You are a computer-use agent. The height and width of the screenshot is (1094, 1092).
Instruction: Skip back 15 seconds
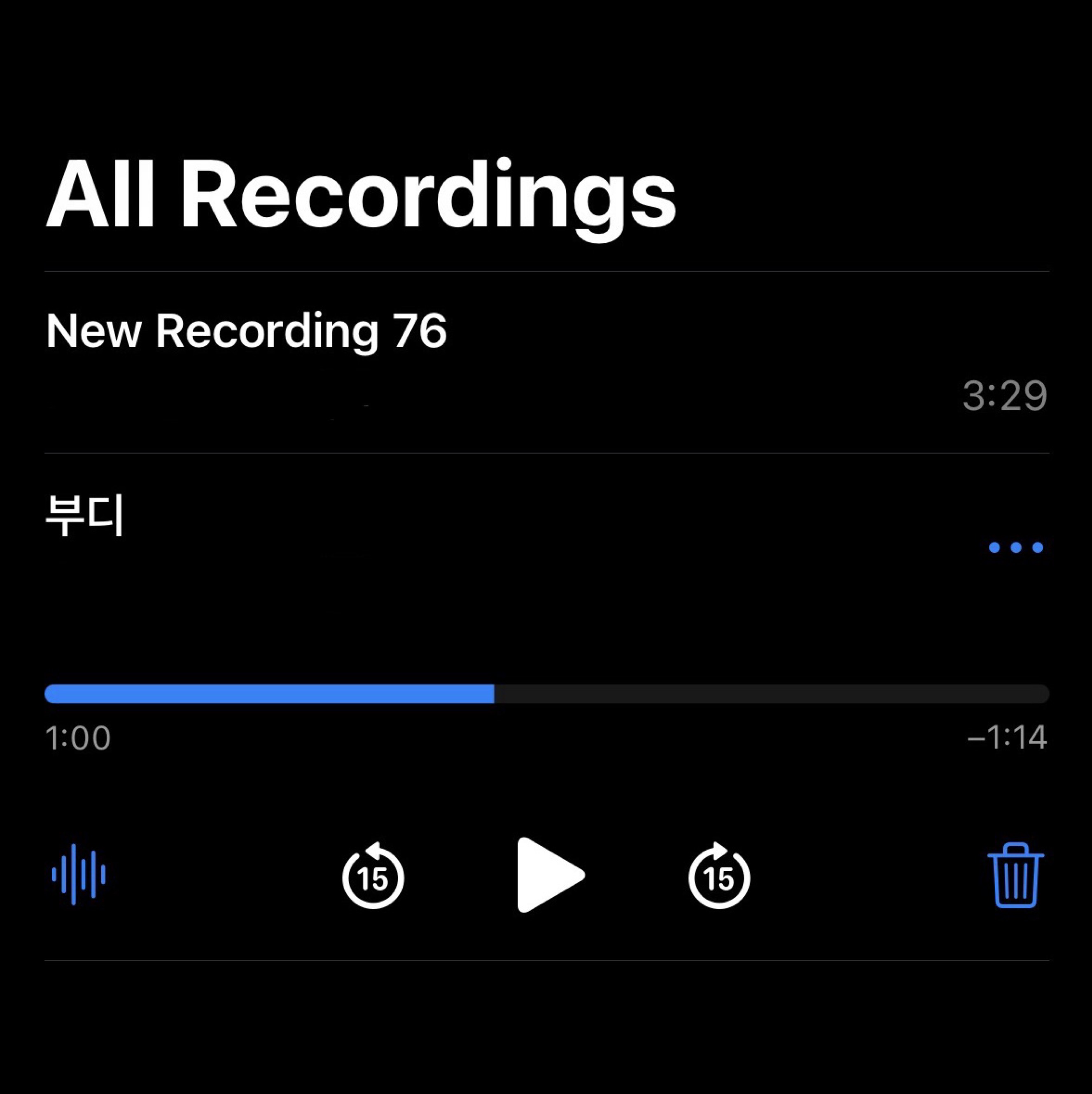pyautogui.click(x=373, y=876)
